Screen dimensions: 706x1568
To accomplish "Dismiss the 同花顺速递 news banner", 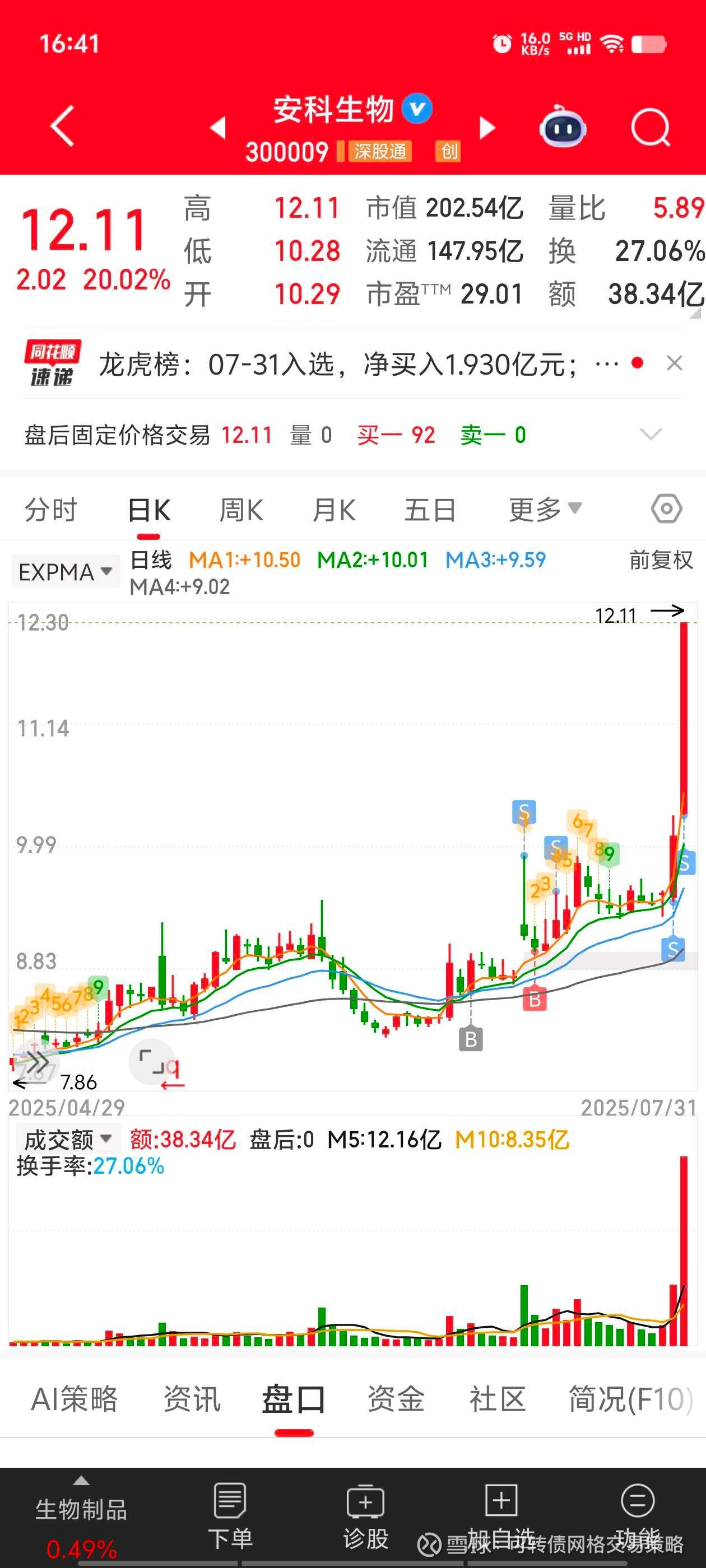I will [x=674, y=363].
